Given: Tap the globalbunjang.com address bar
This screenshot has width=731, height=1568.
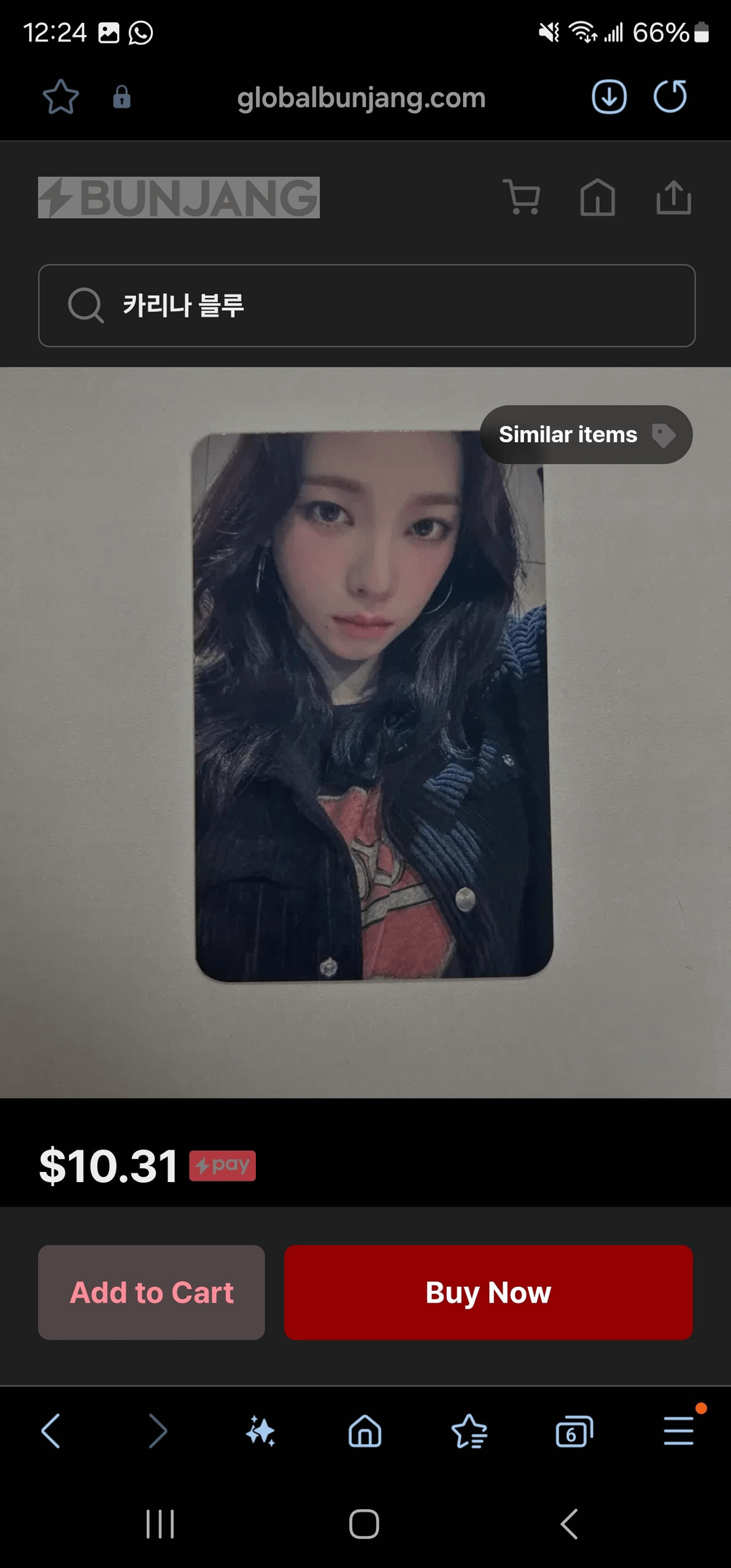Looking at the screenshot, I should coord(361,97).
